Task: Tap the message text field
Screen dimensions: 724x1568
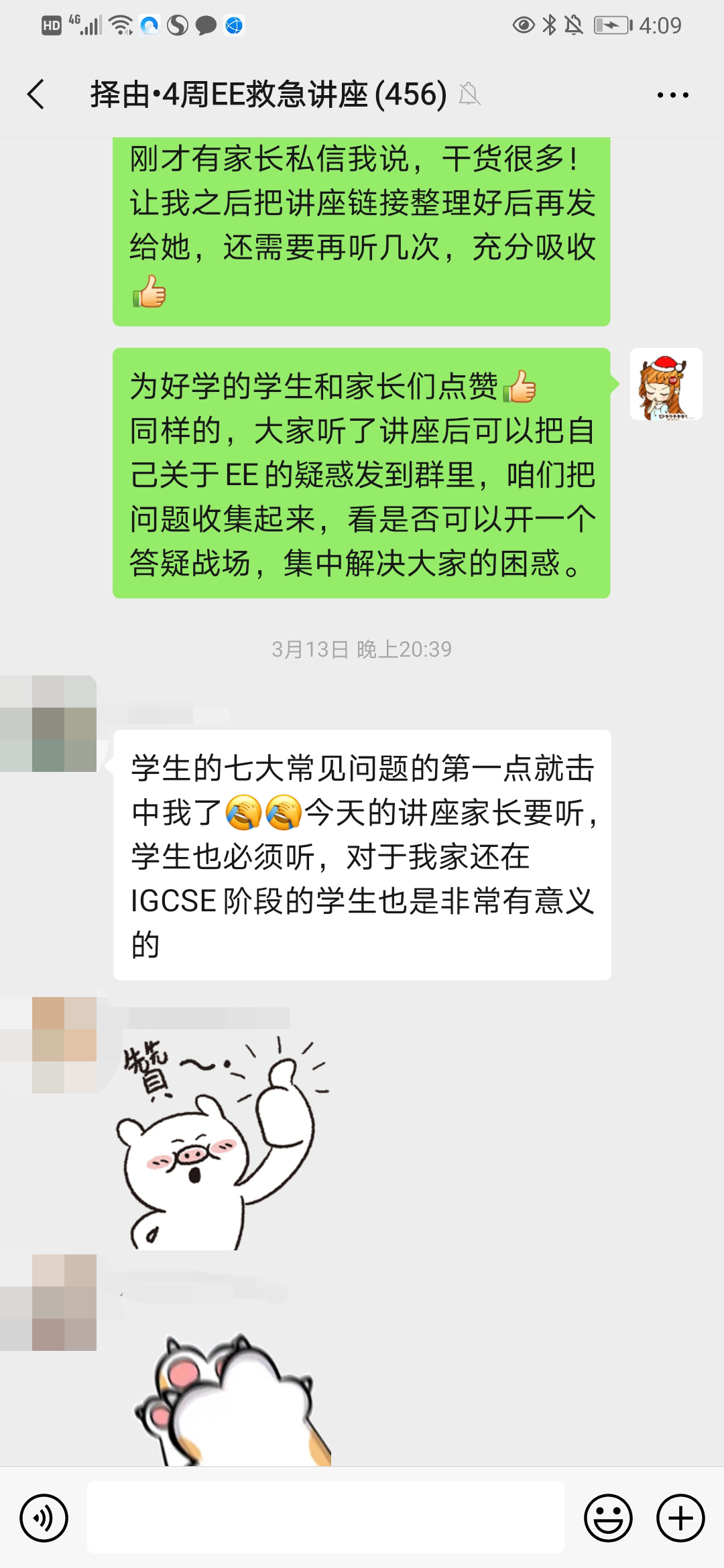Action: coord(326,1517)
